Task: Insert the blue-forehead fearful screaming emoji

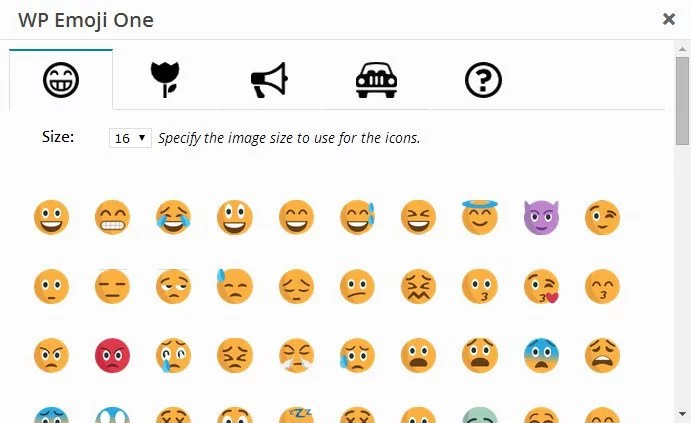Action: click(x=541, y=355)
